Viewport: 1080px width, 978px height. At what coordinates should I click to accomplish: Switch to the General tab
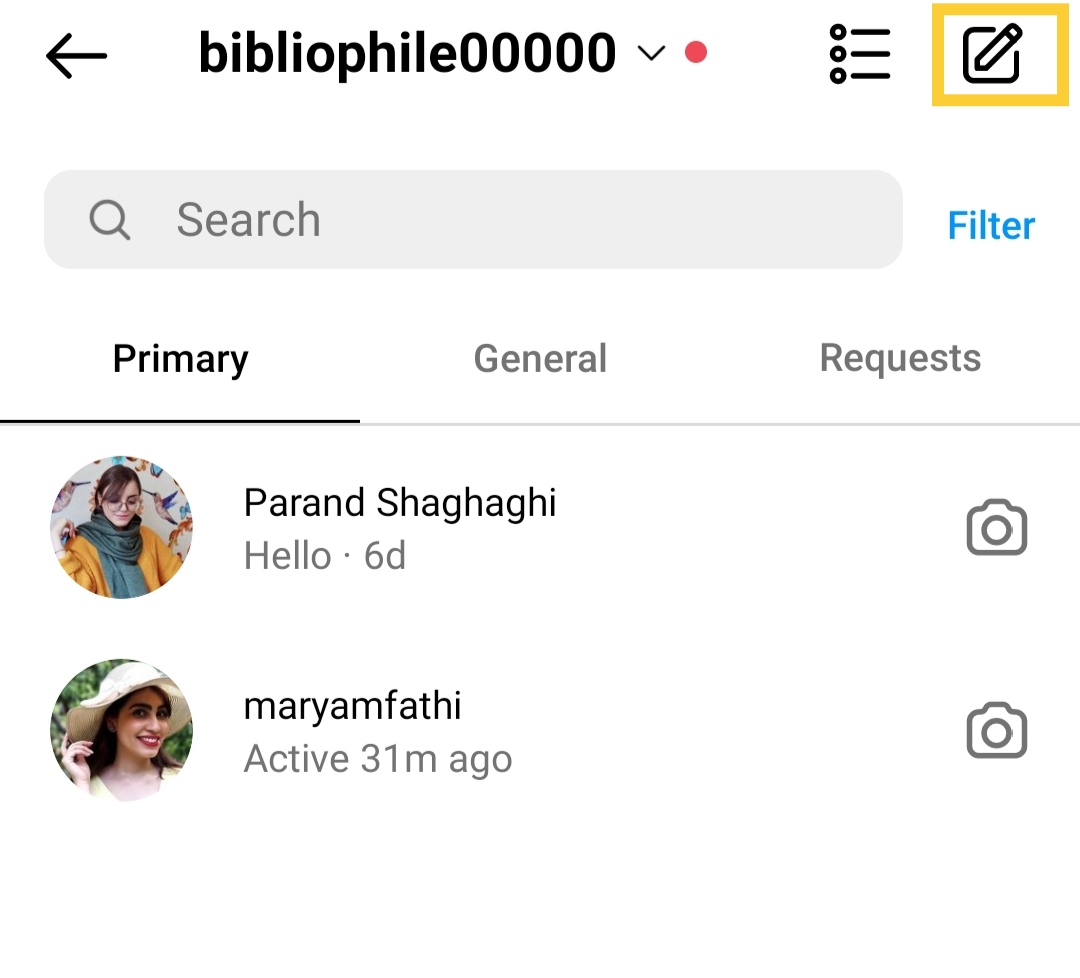tap(540, 359)
